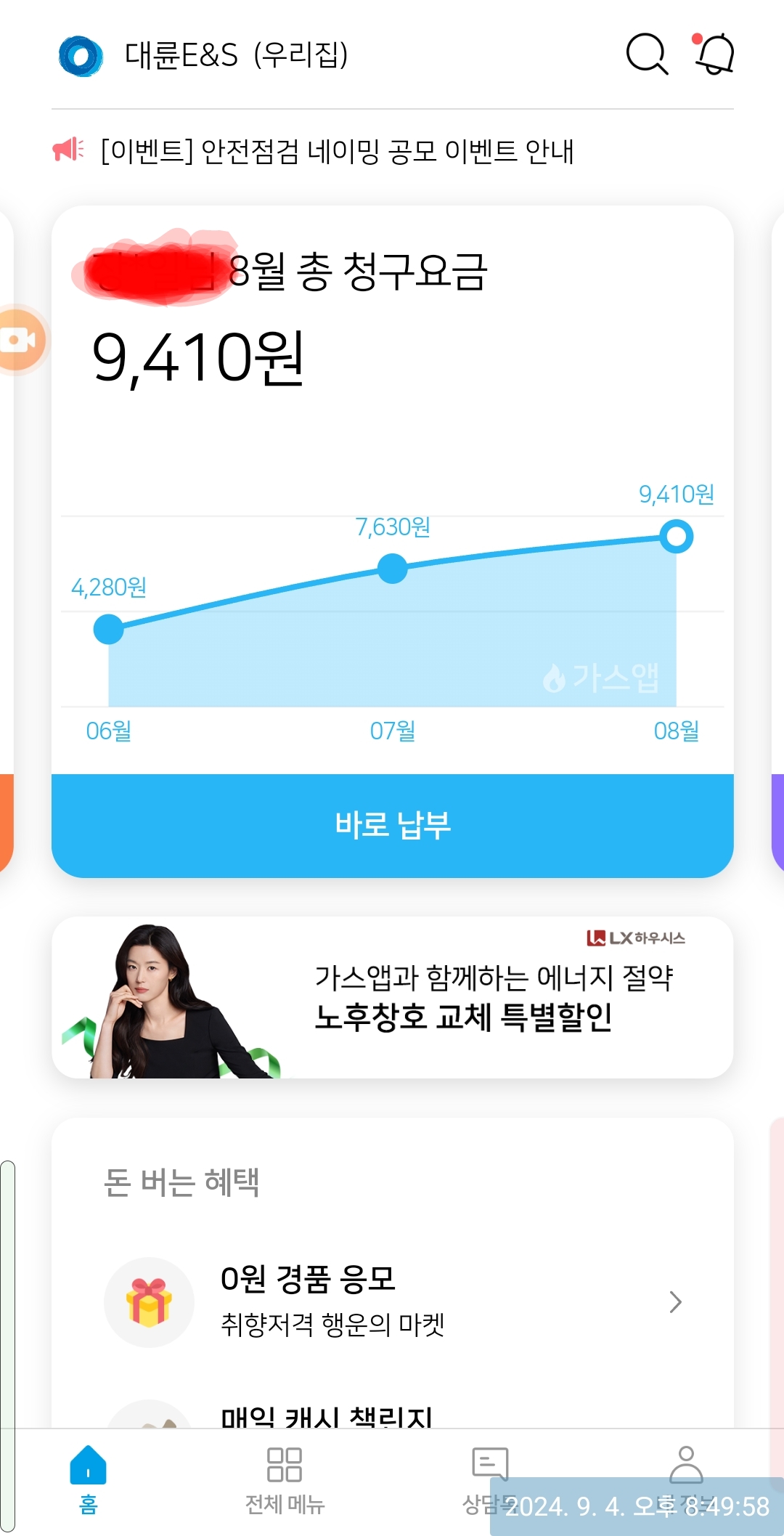Open the 0원 경품 응모 row
This screenshot has height=1536, width=784.
392,1301
